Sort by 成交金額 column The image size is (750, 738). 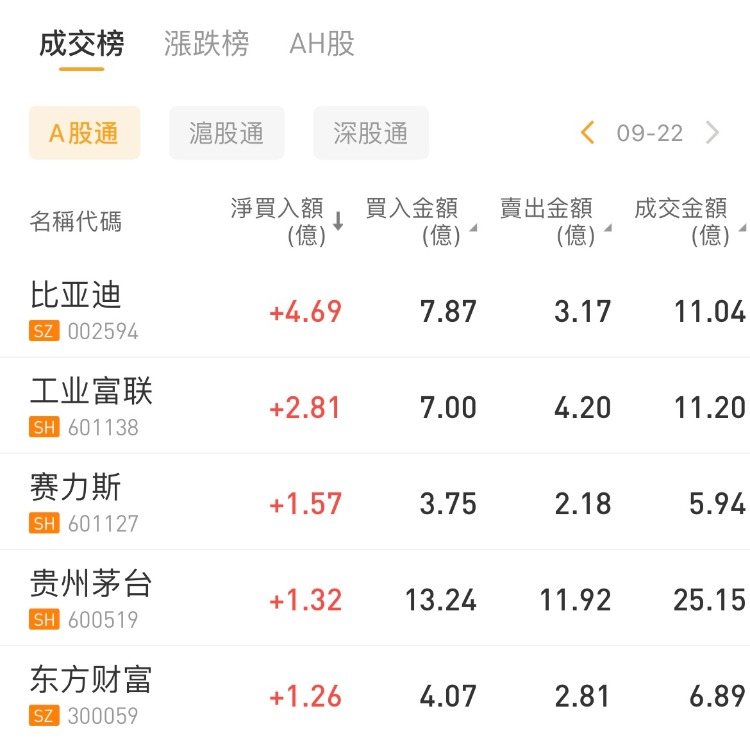(688, 221)
